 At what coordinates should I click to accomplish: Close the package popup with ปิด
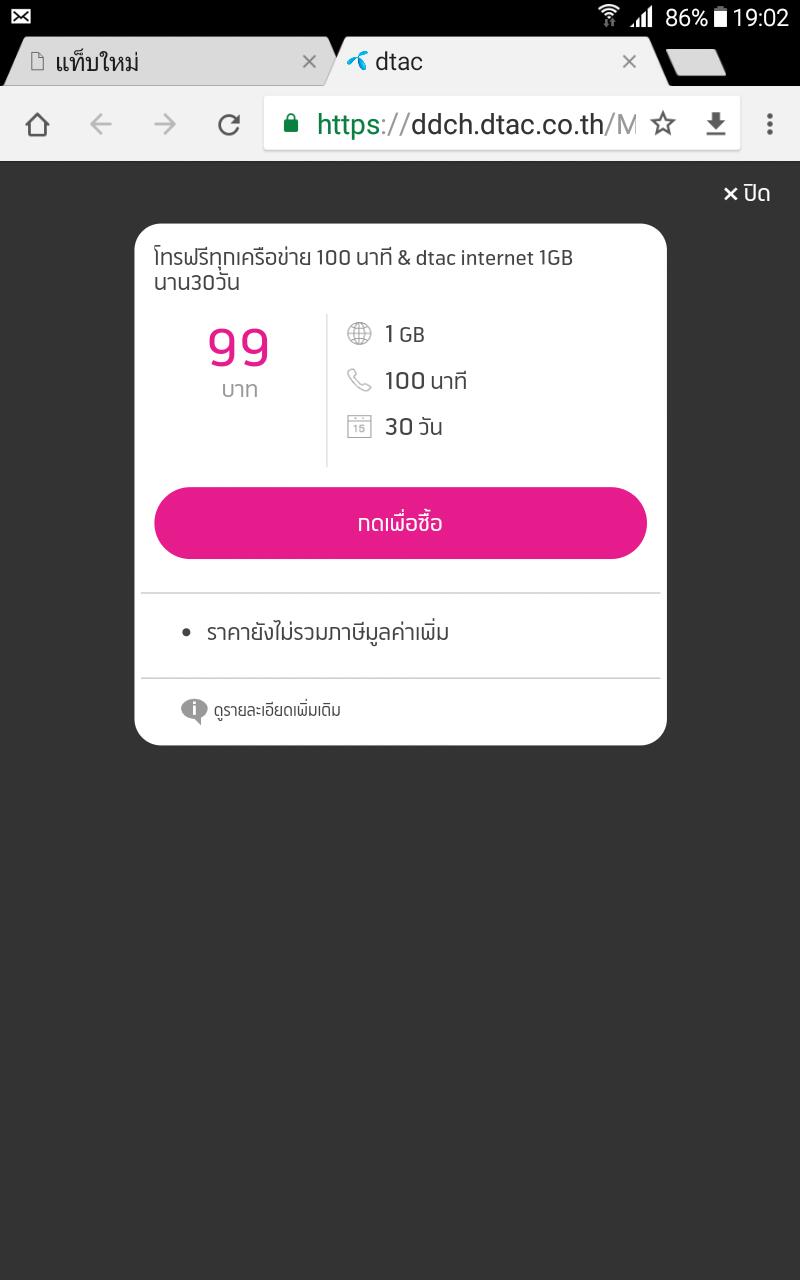tap(747, 194)
